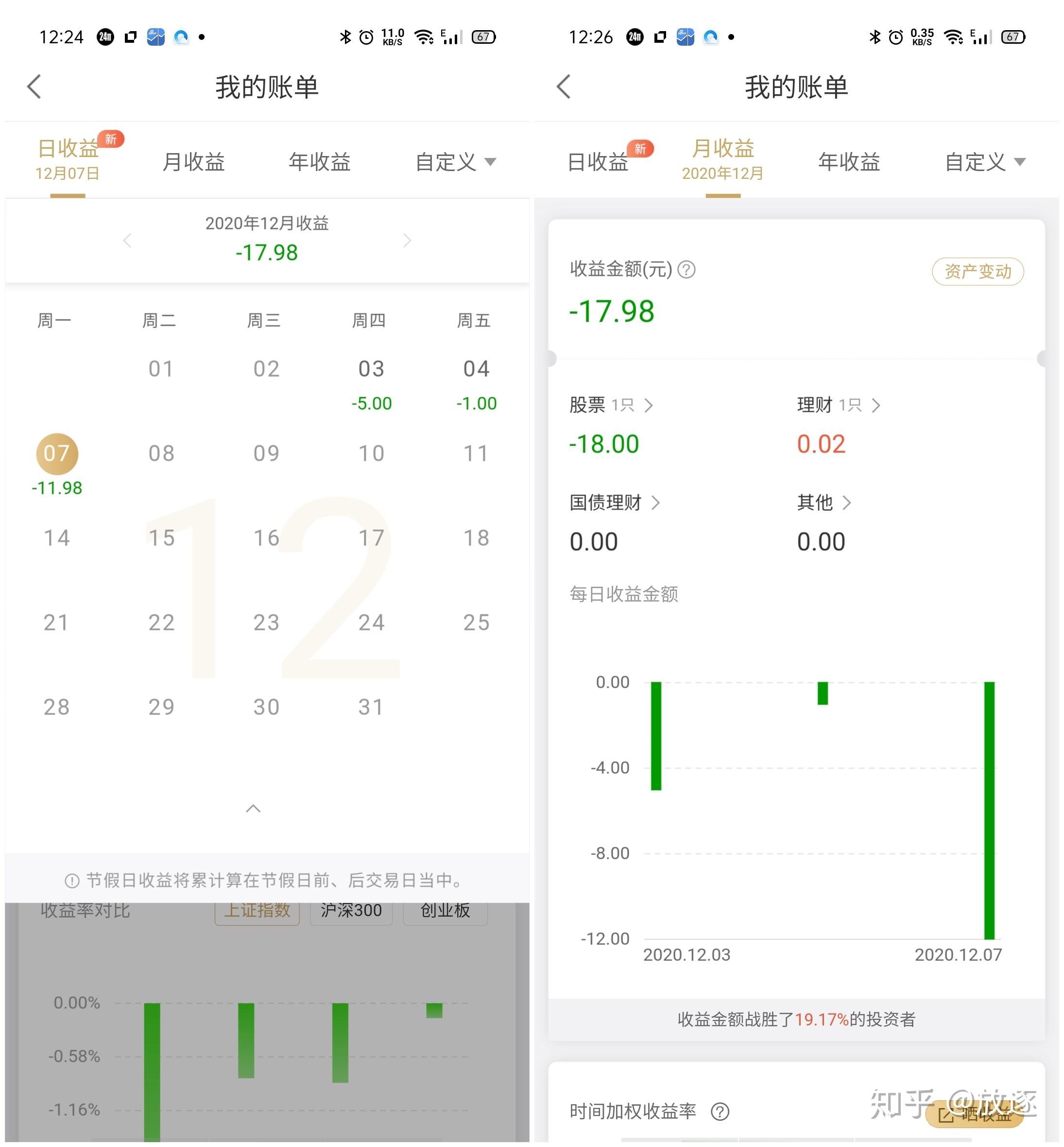Switch comparison to 沪深300
Image resolution: width=1064 pixels, height=1147 pixels.
click(351, 910)
